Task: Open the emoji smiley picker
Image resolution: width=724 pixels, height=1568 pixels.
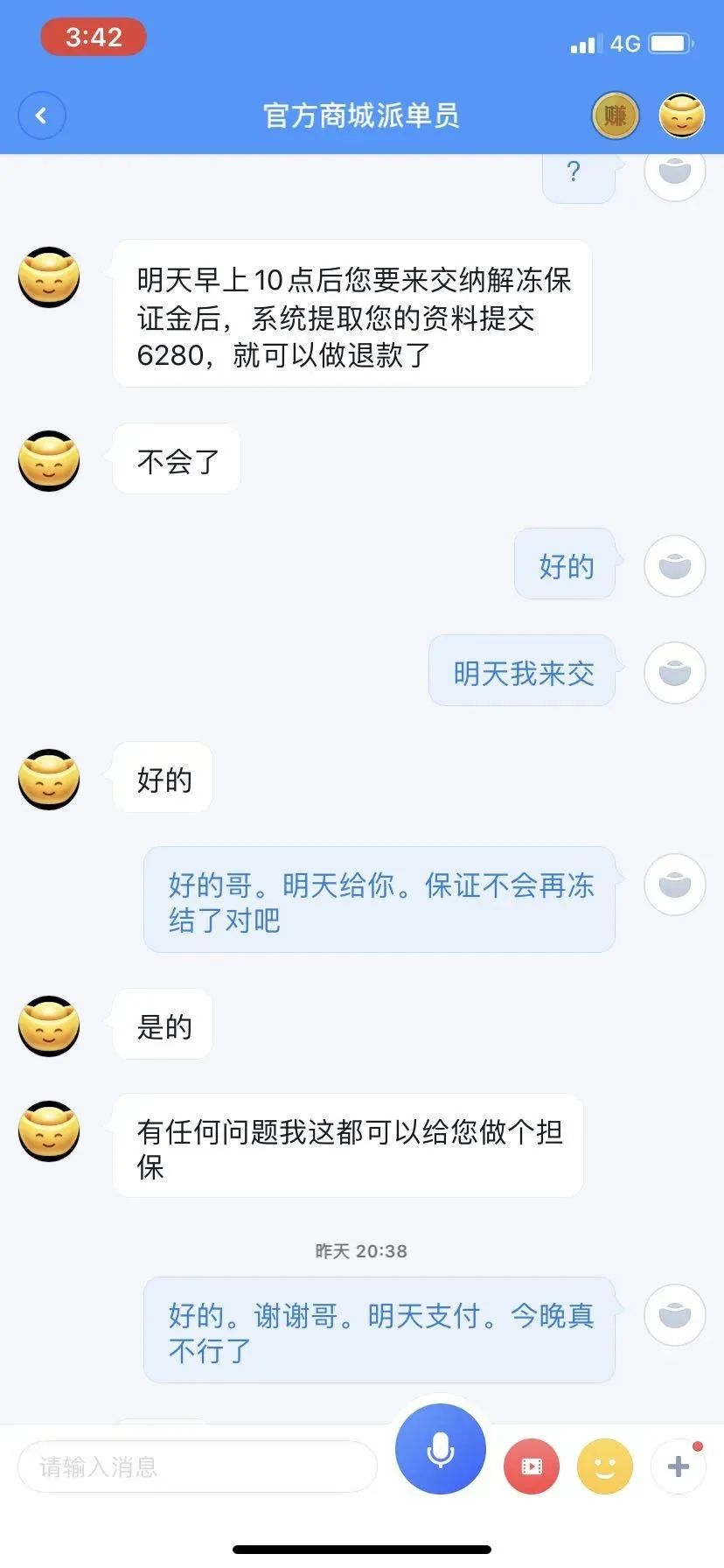Action: (x=604, y=1466)
